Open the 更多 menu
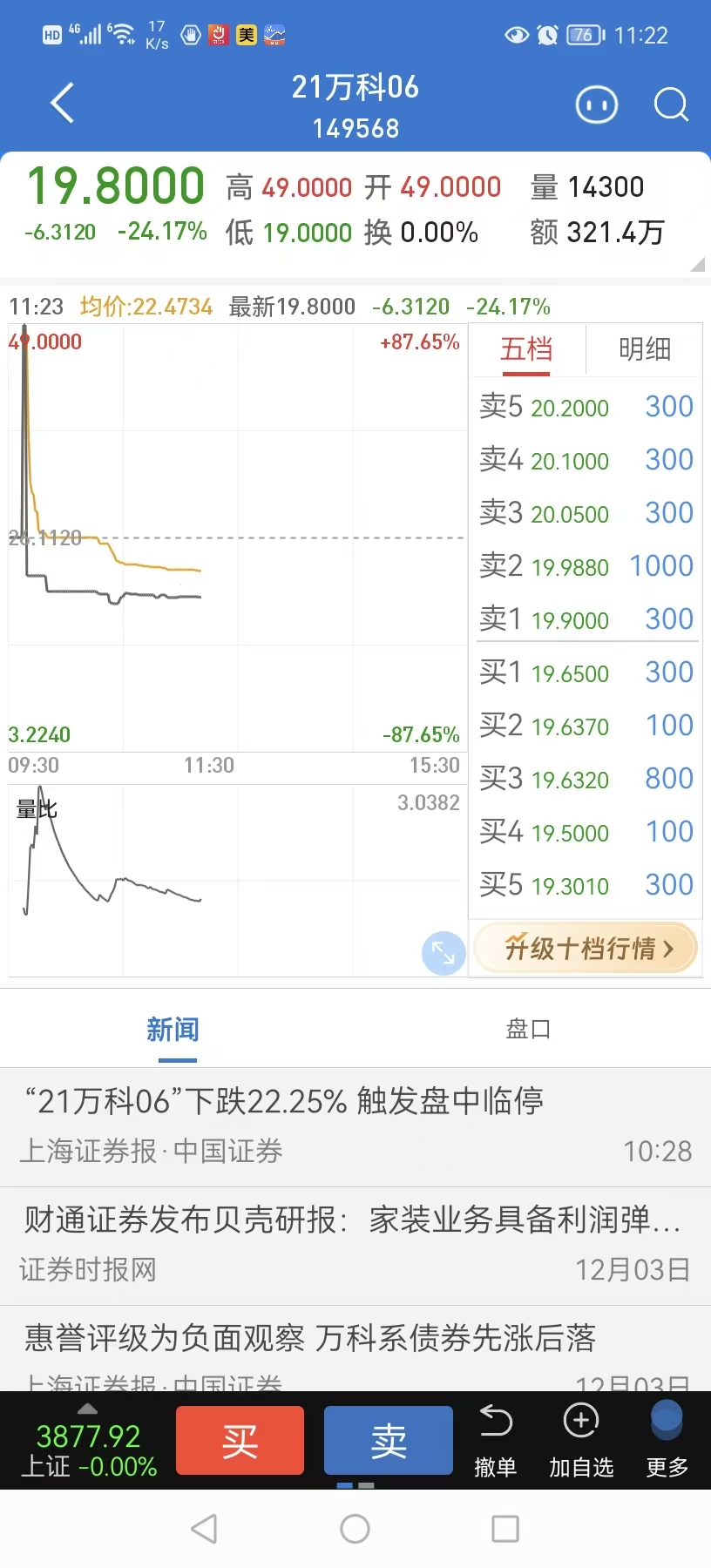The height and width of the screenshot is (1568, 711). tap(667, 1443)
